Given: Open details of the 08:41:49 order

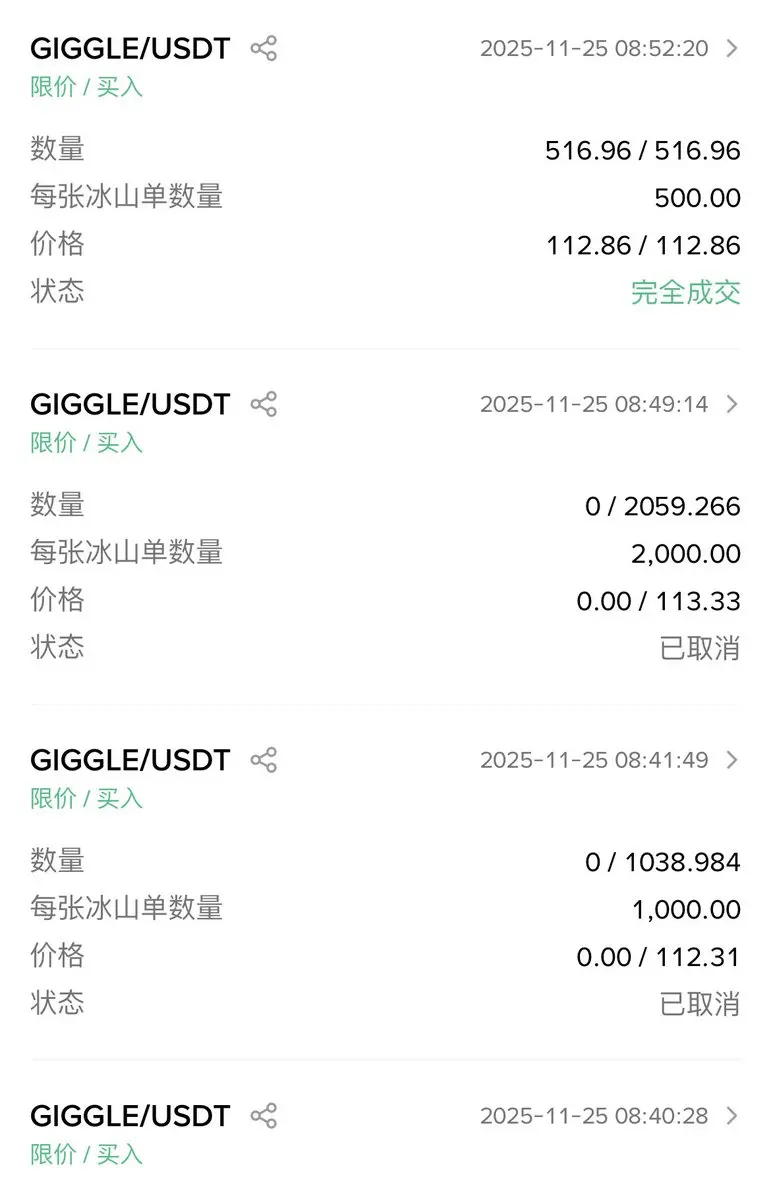Looking at the screenshot, I should (732, 760).
